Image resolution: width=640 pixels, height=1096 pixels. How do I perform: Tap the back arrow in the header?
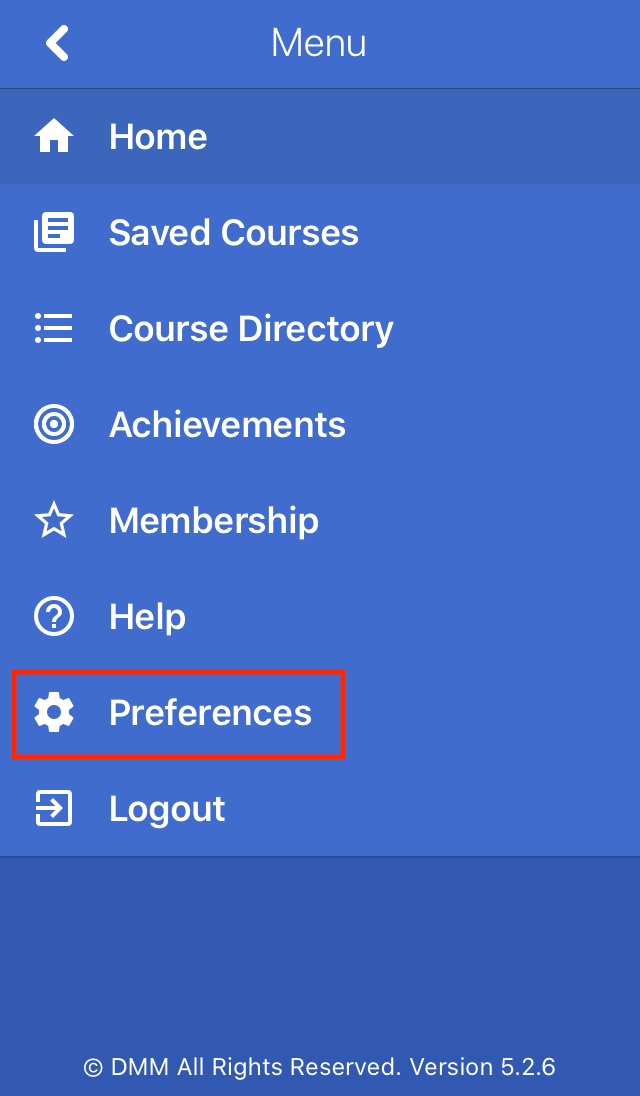(x=57, y=43)
